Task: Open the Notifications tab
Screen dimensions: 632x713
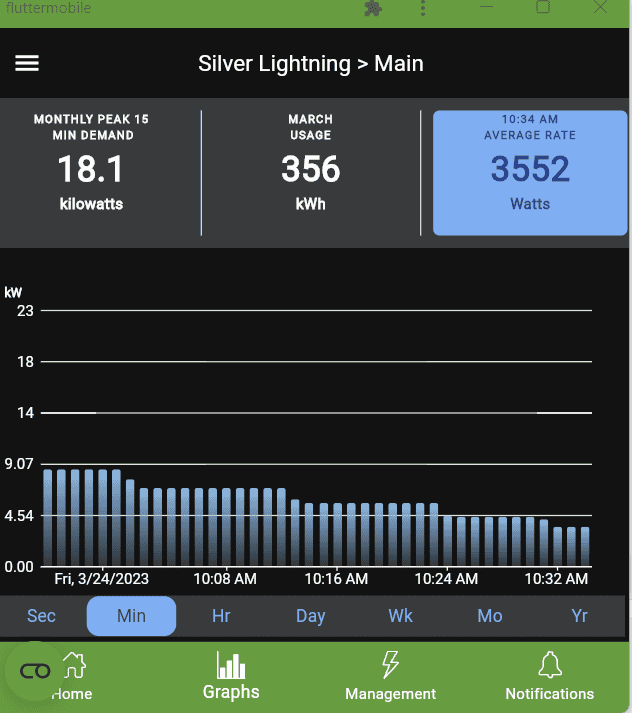Action: pyautogui.click(x=549, y=677)
